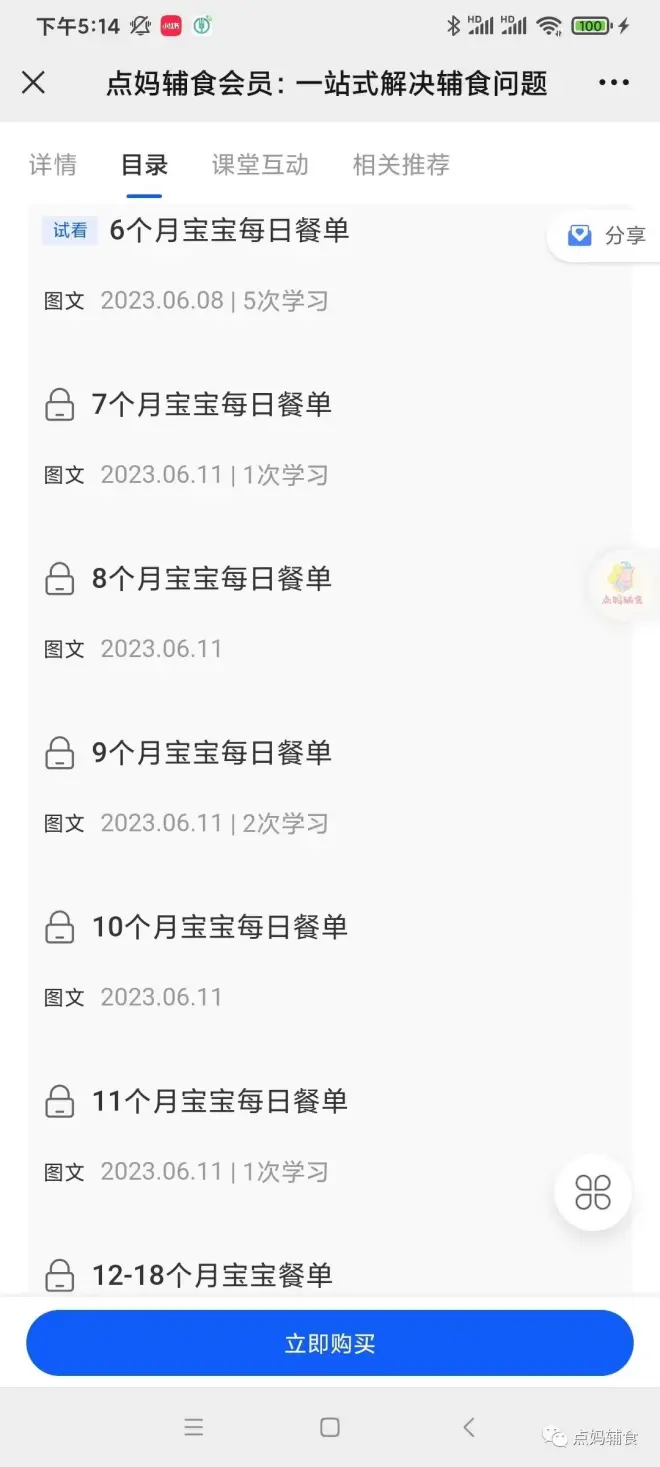Open the 6个月宝宝每日餐单 trial lesson

coord(229,231)
